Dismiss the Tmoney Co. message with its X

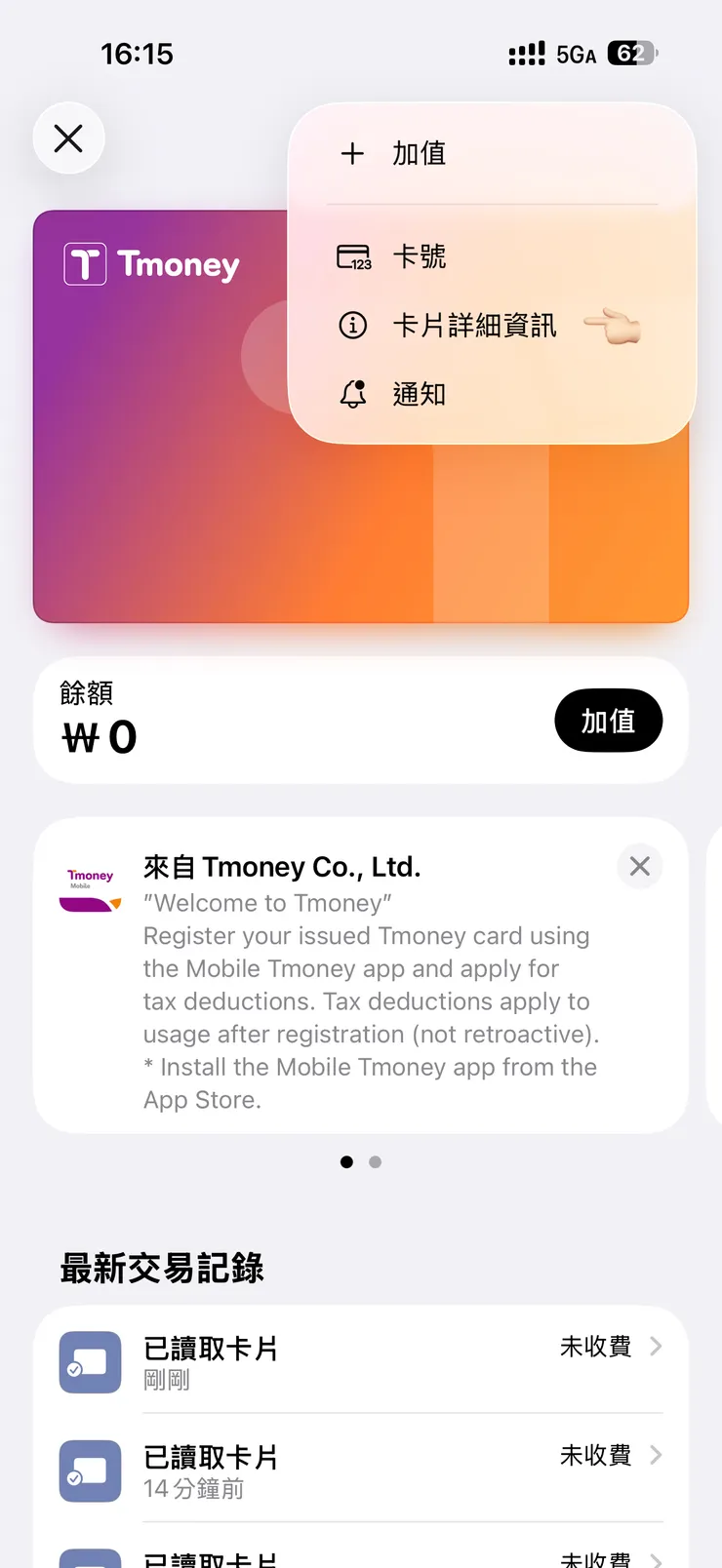[639, 866]
